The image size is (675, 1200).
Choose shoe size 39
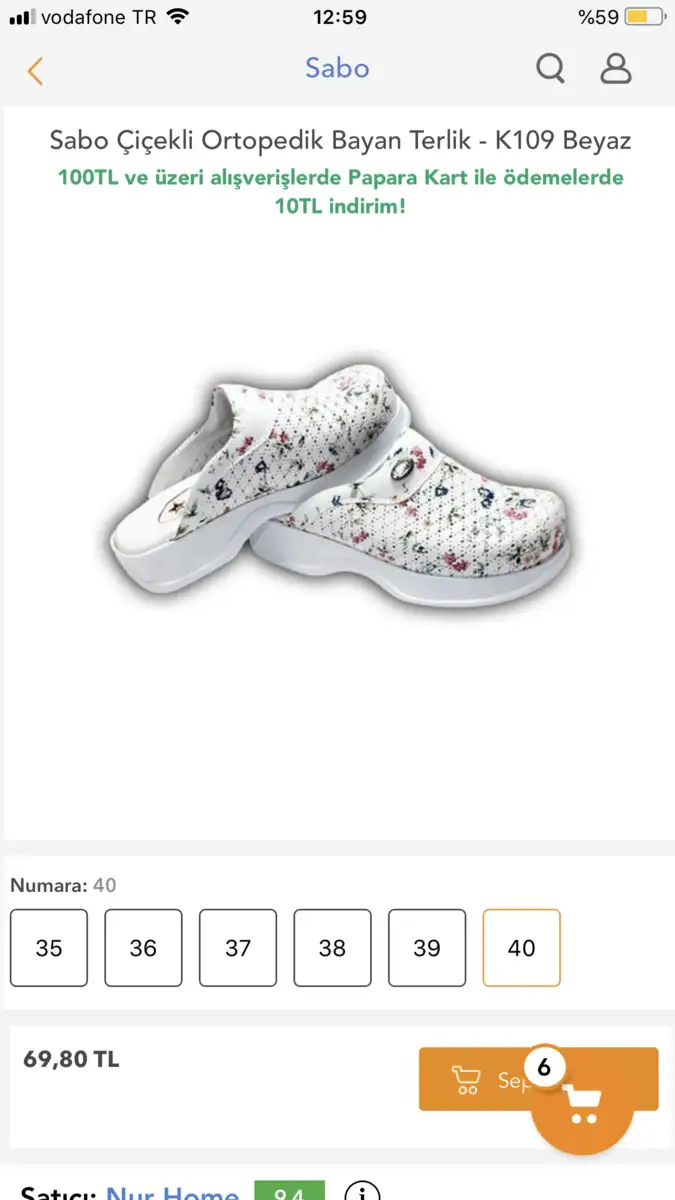click(x=427, y=948)
